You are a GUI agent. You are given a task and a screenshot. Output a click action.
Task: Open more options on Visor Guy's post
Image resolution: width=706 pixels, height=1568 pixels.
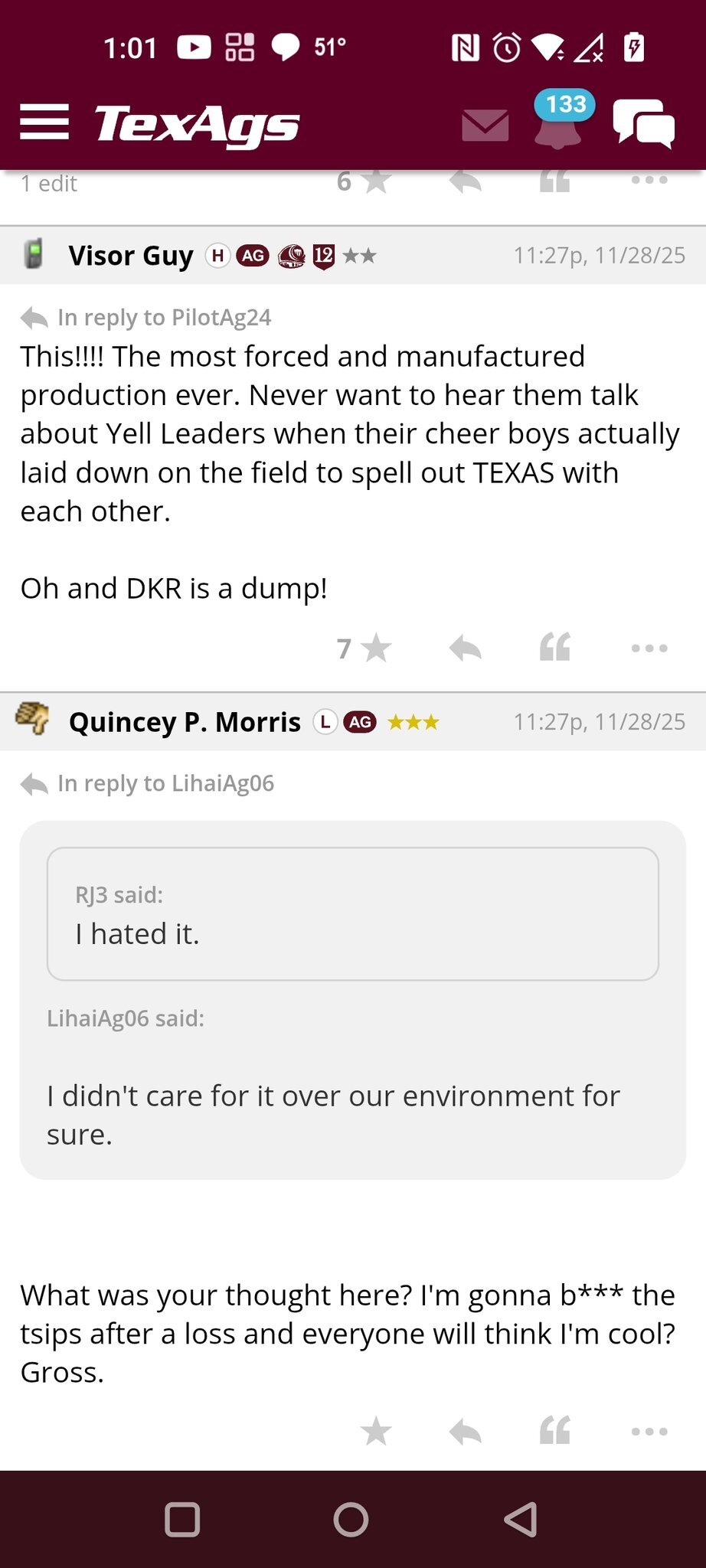tap(649, 648)
